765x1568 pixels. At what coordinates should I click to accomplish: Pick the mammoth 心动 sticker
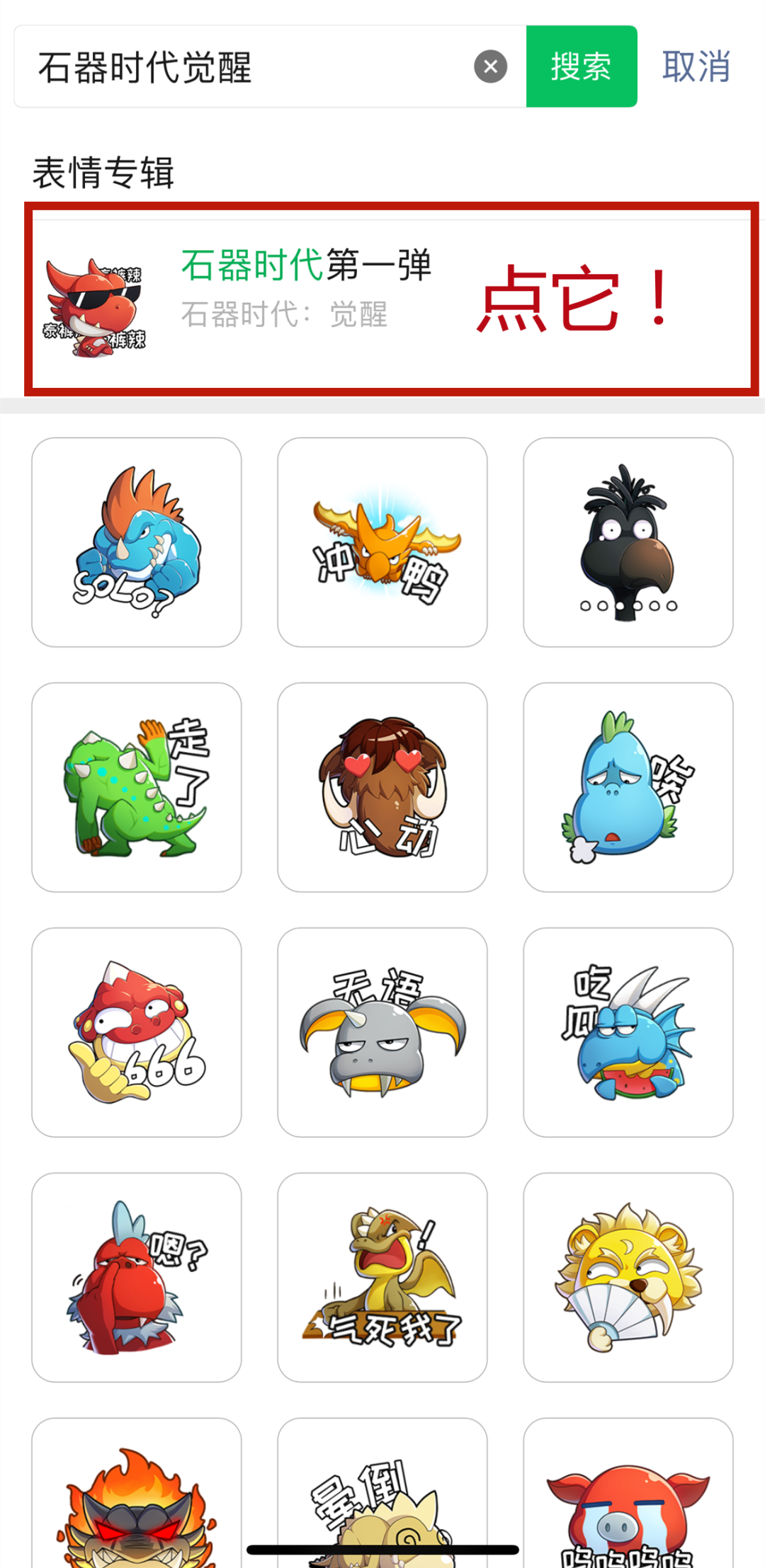click(382, 787)
